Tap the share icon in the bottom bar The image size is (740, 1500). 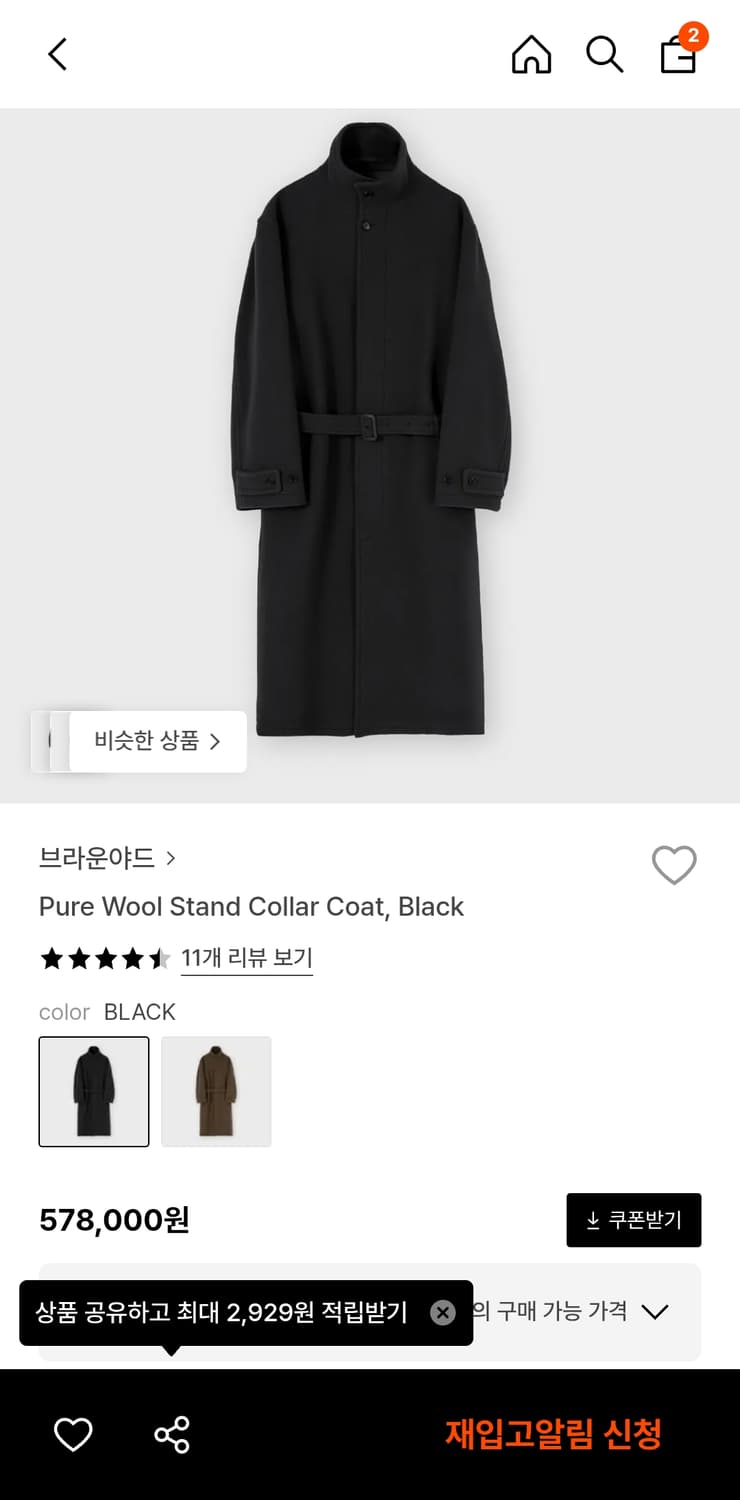coord(172,1434)
